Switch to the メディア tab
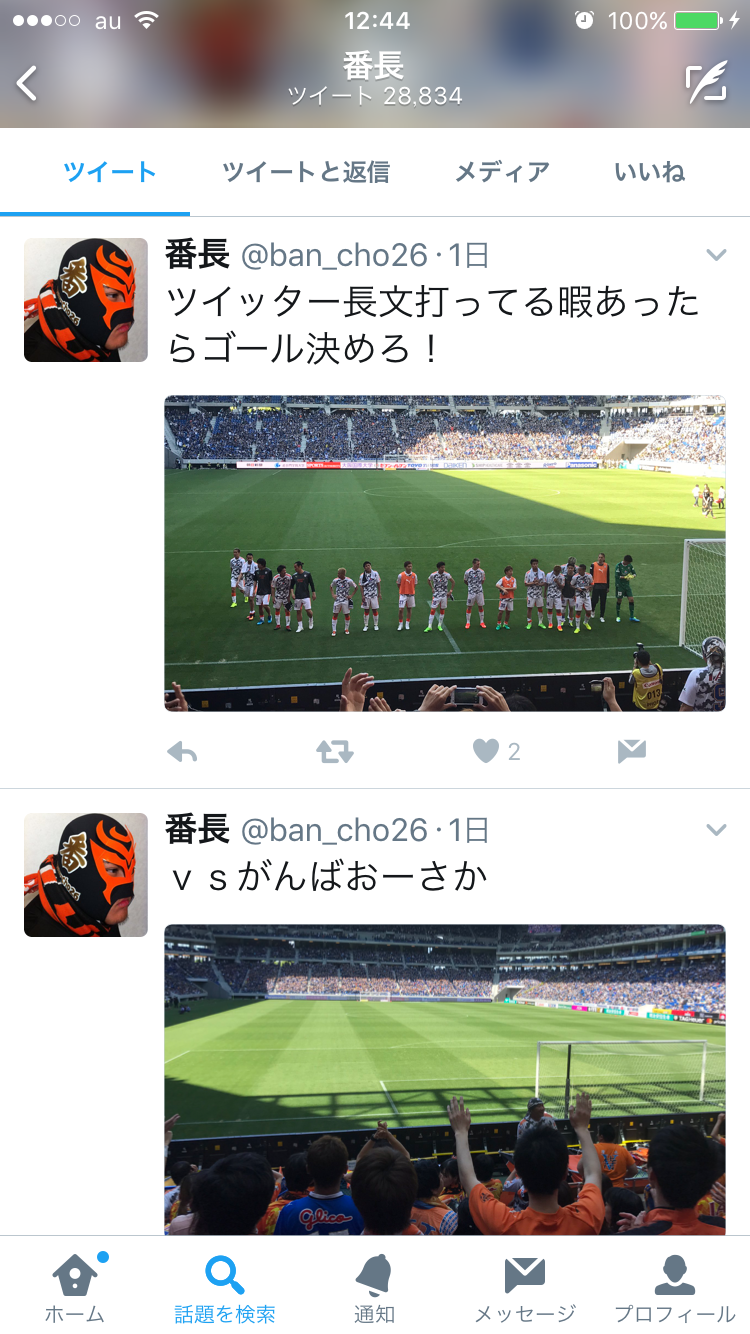The height and width of the screenshot is (1334, 750). [x=502, y=172]
